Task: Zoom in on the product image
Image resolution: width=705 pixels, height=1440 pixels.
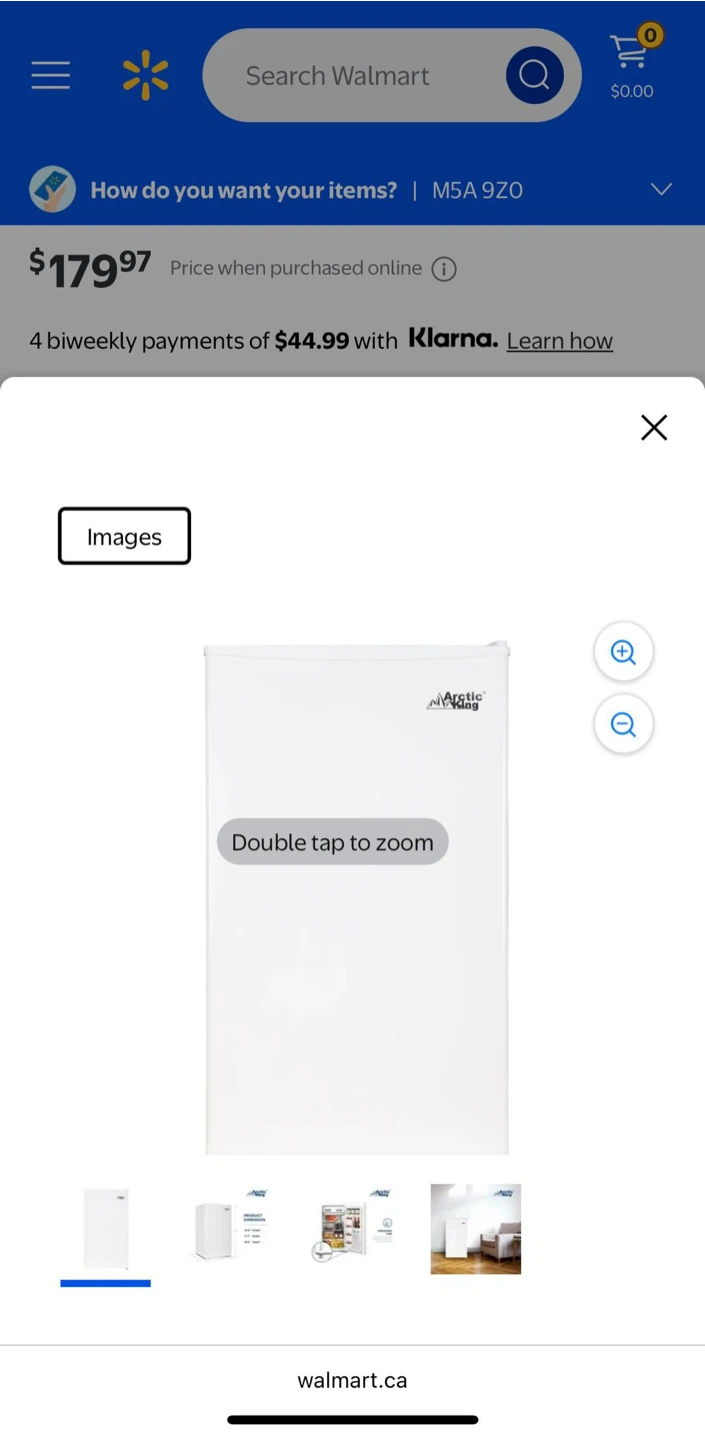Action: [x=623, y=653]
